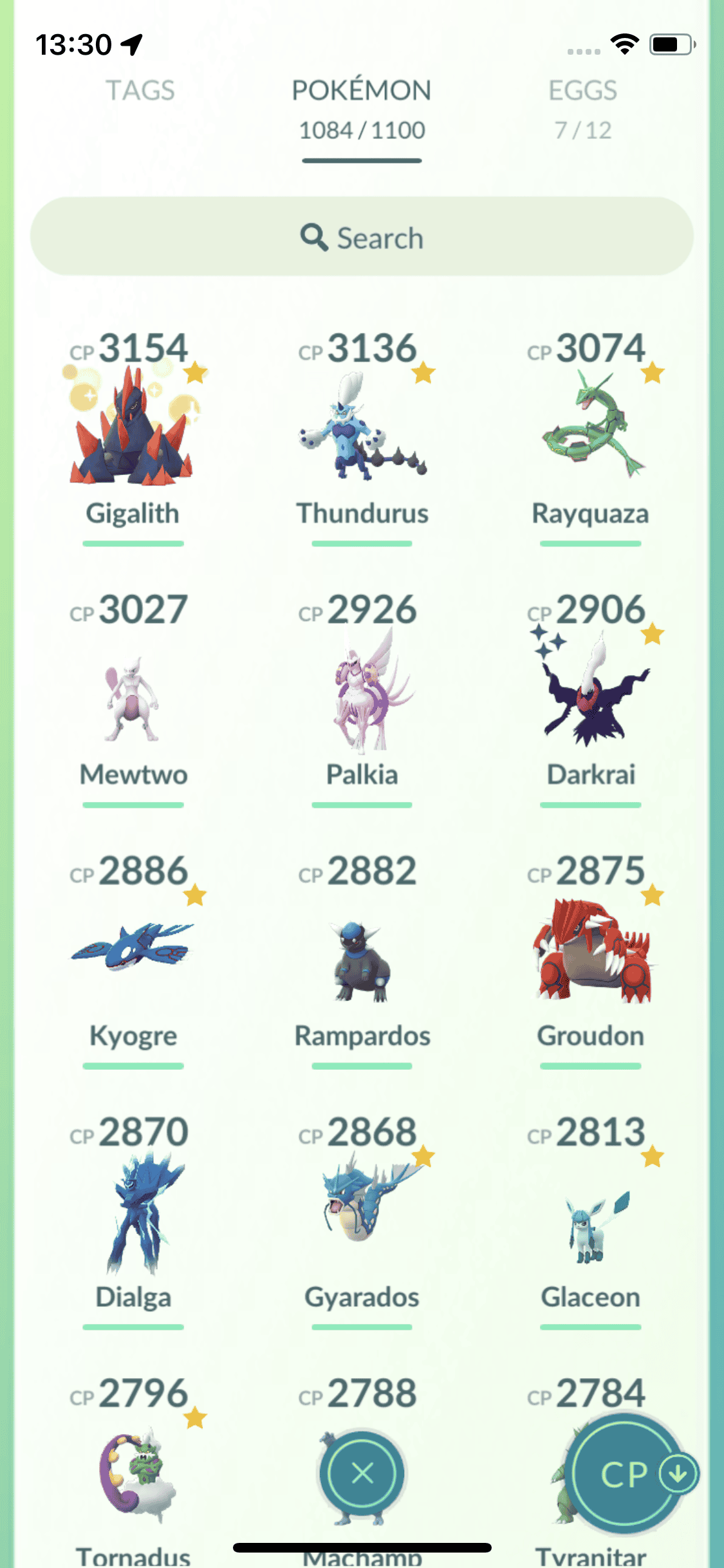
Task: Switch to the Tags tab
Action: coord(140,91)
